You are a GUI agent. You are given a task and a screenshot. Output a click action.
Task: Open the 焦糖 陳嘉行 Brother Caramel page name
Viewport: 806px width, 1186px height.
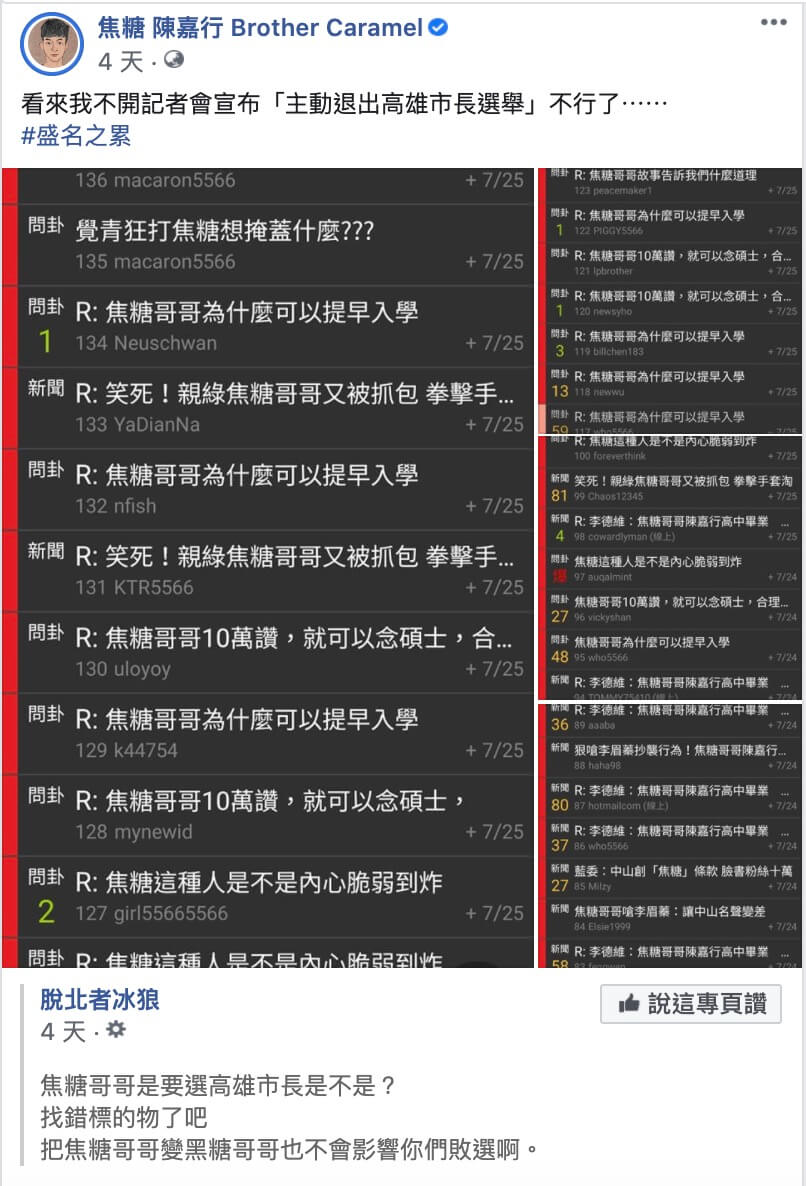tap(260, 28)
